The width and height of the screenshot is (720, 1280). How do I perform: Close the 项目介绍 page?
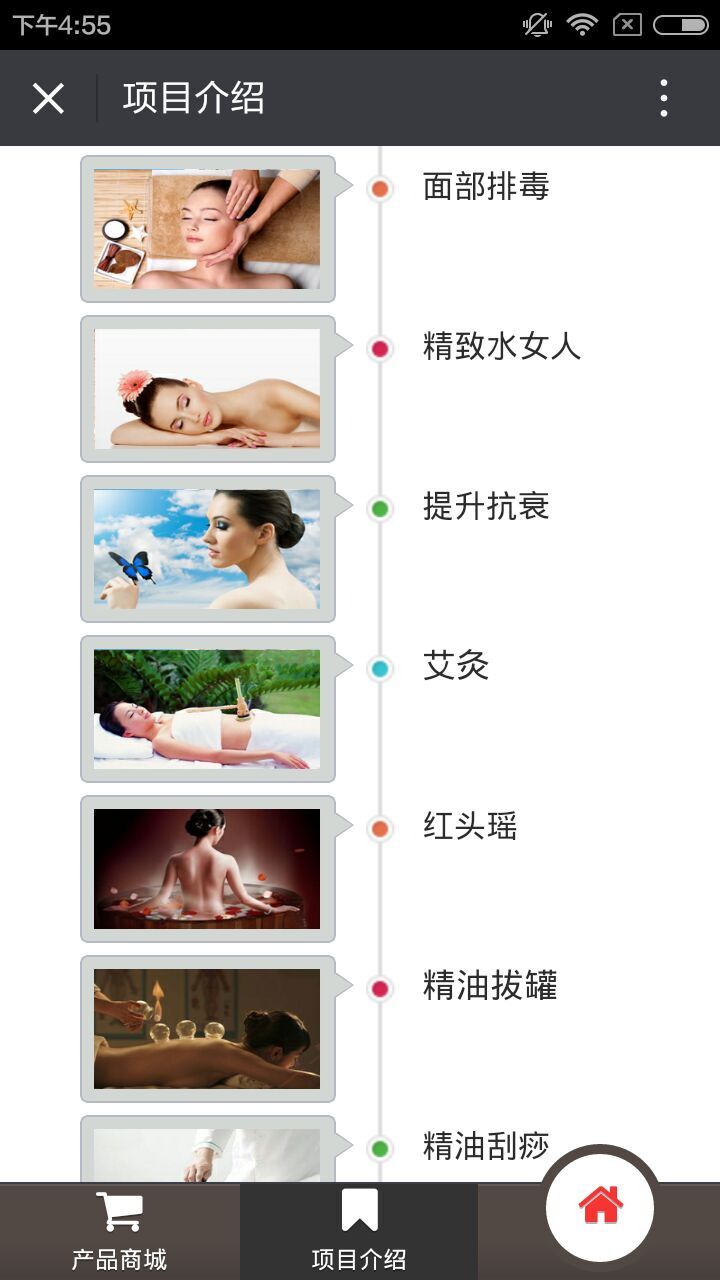tap(48, 98)
